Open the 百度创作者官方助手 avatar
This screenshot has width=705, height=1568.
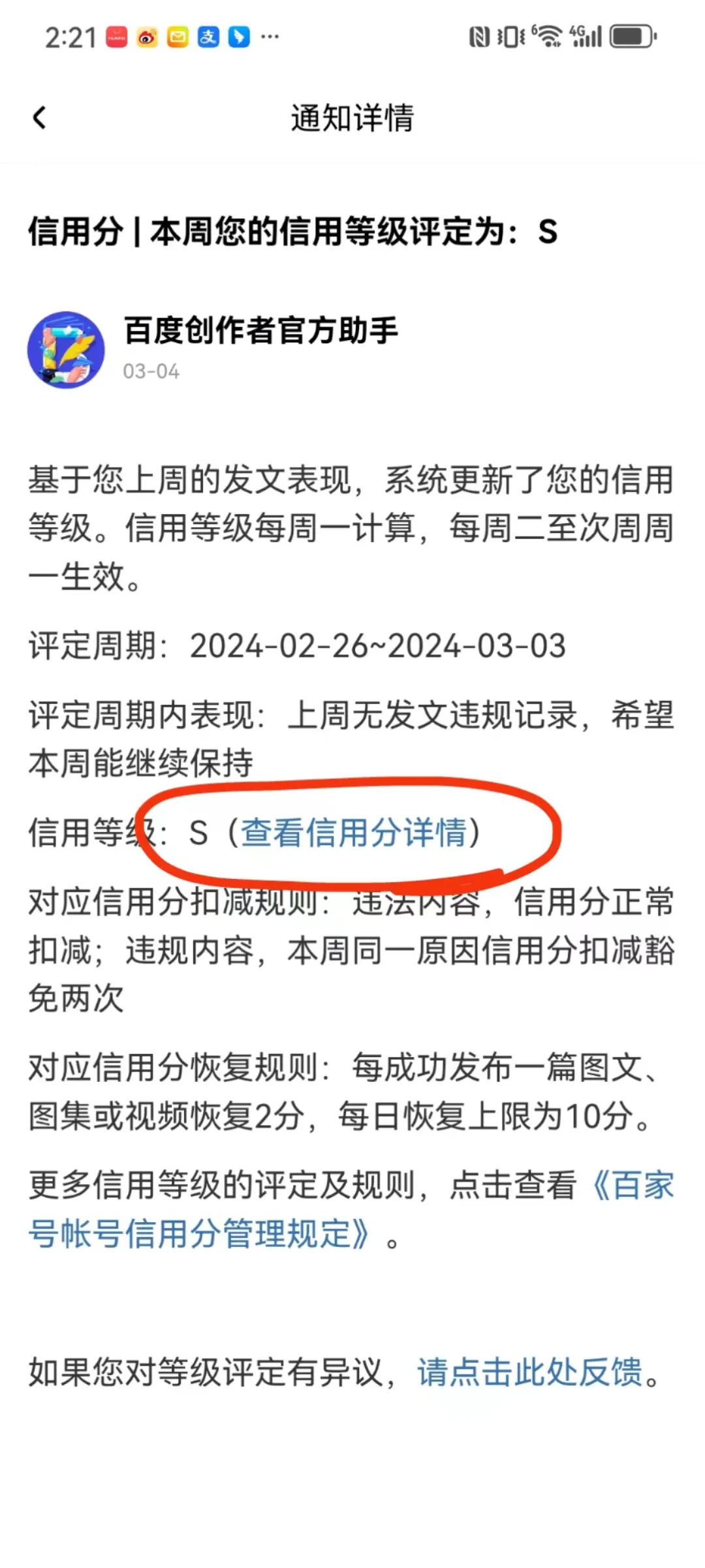[x=66, y=349]
